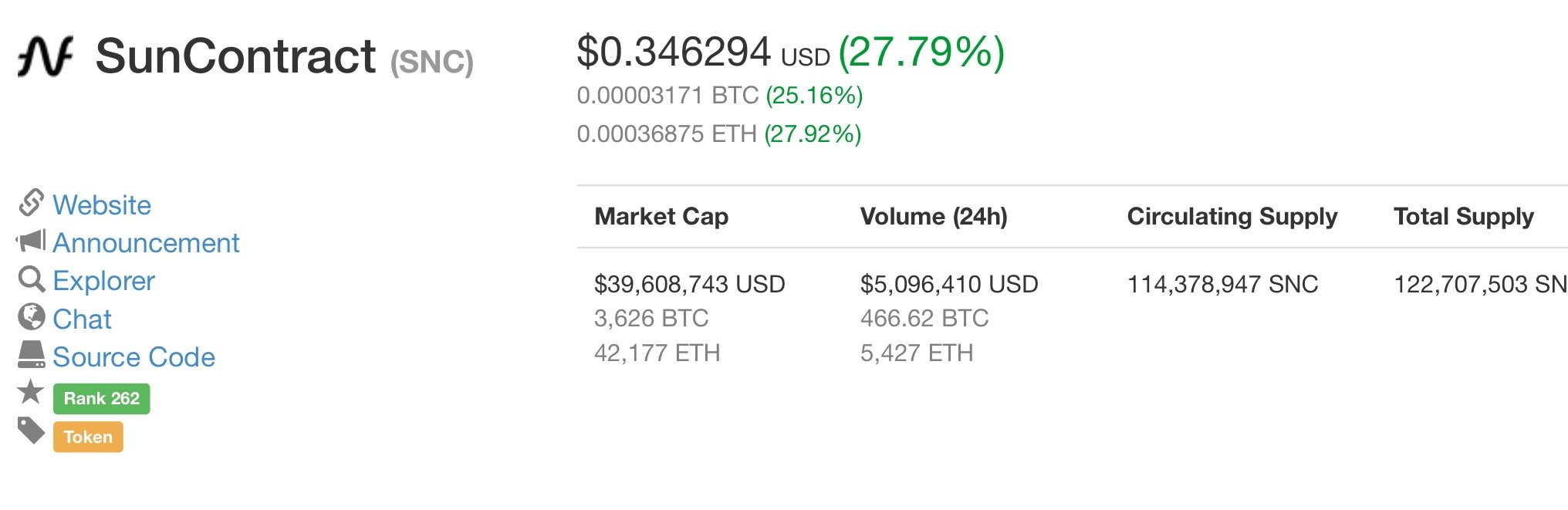Open the SunContract Website link
The width and height of the screenshot is (1568, 510).
pyautogui.click(x=101, y=205)
